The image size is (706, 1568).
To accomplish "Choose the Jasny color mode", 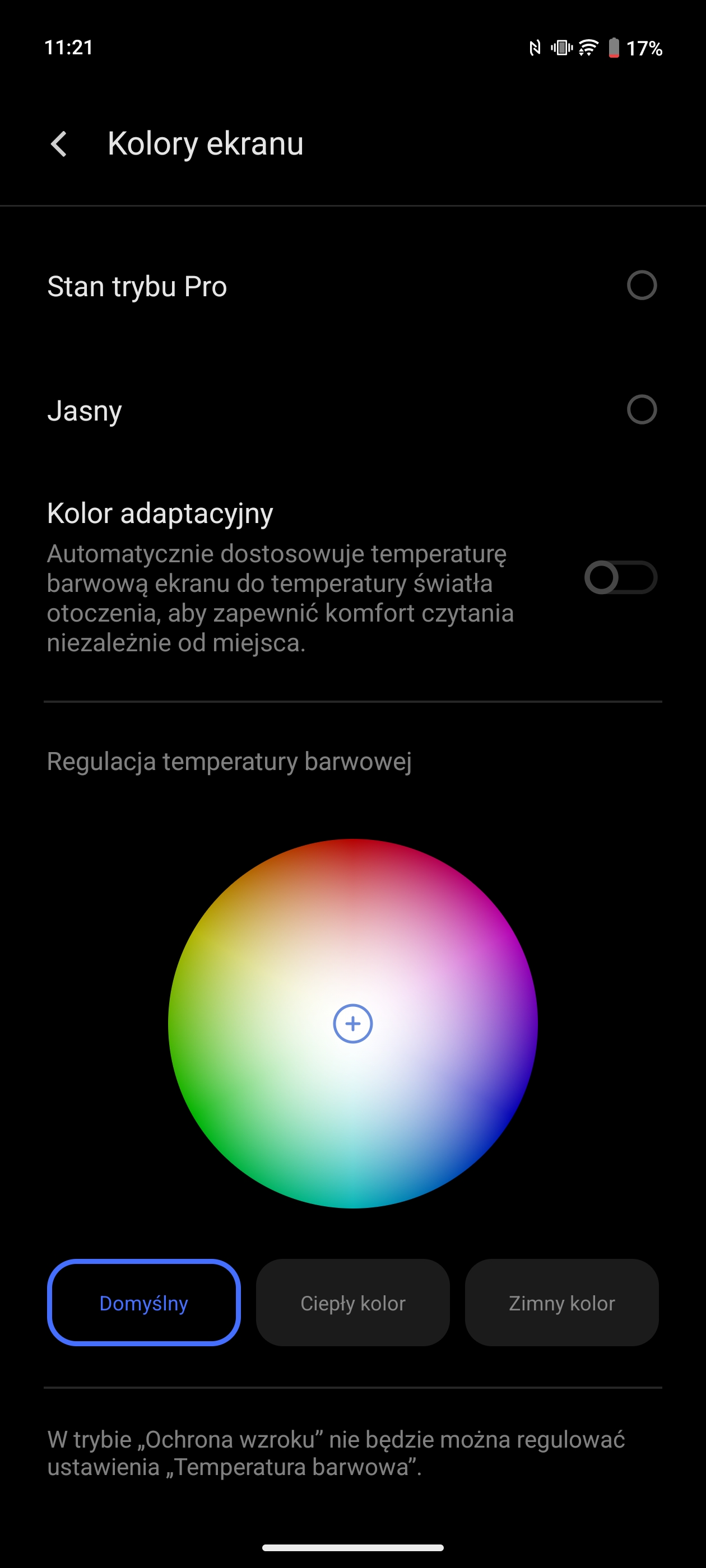I will [352, 410].
